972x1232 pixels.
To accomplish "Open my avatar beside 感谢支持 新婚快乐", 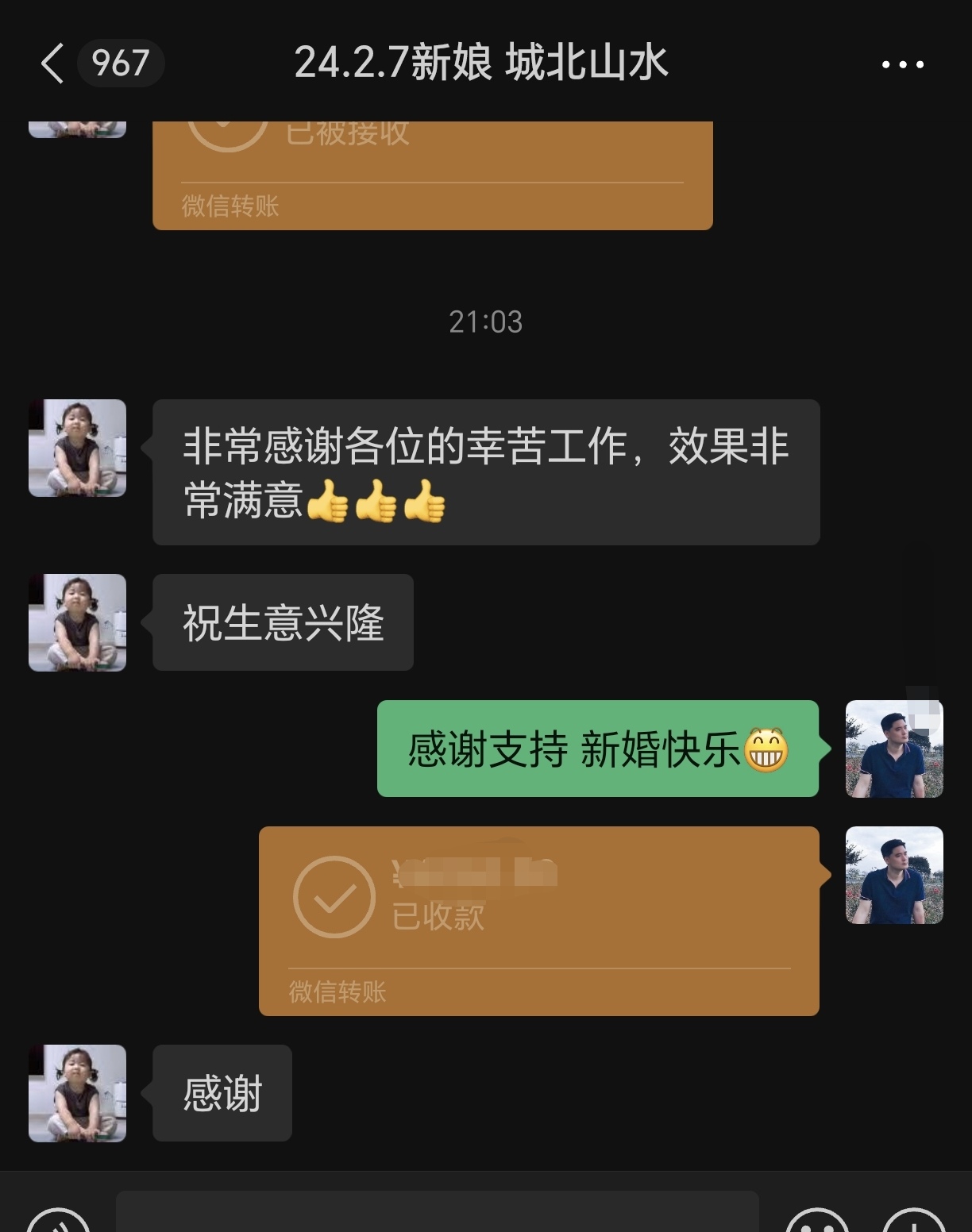I will tap(894, 749).
